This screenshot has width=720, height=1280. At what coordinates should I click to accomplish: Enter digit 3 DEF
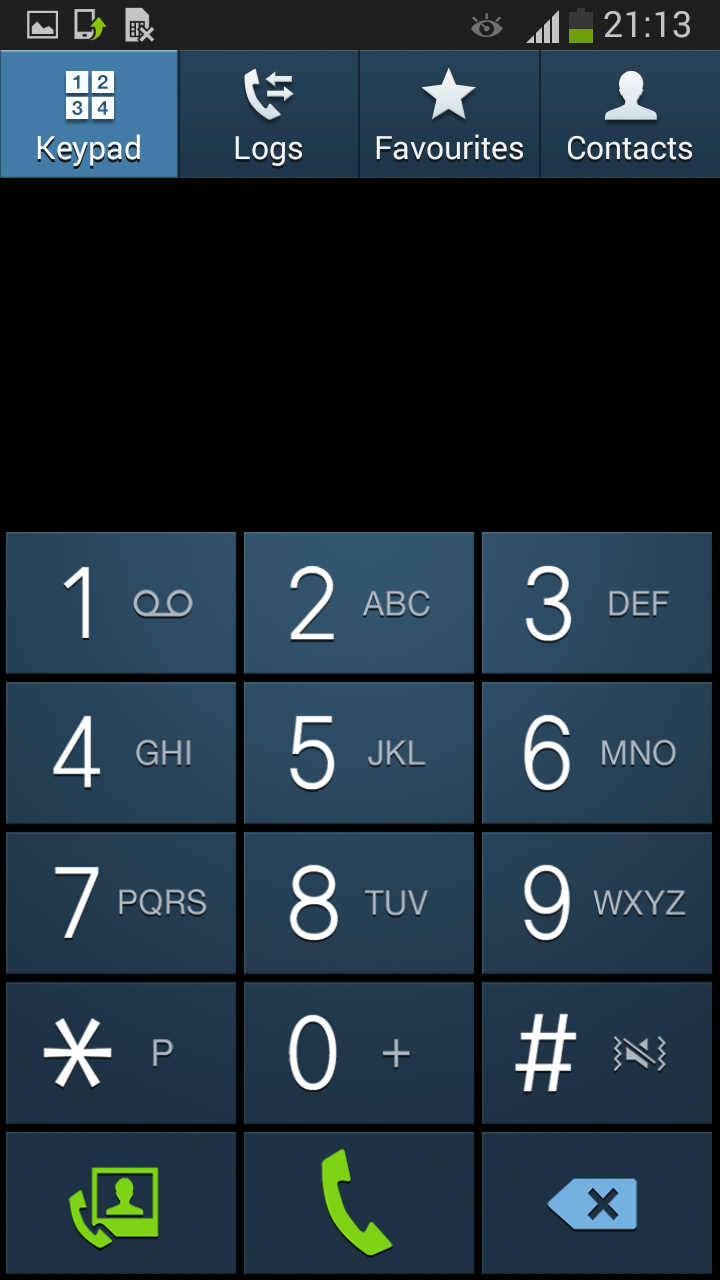(x=597, y=603)
